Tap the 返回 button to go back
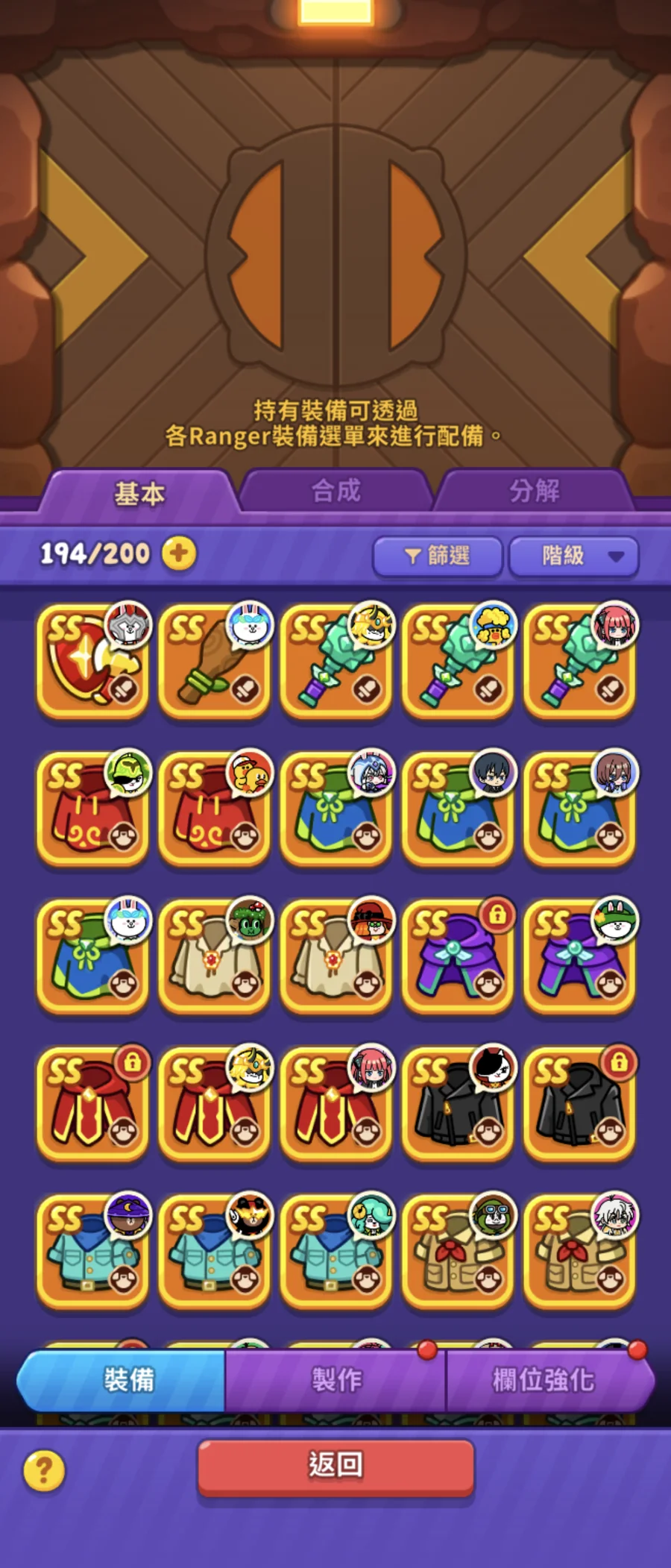The image size is (671, 1568). click(335, 1465)
